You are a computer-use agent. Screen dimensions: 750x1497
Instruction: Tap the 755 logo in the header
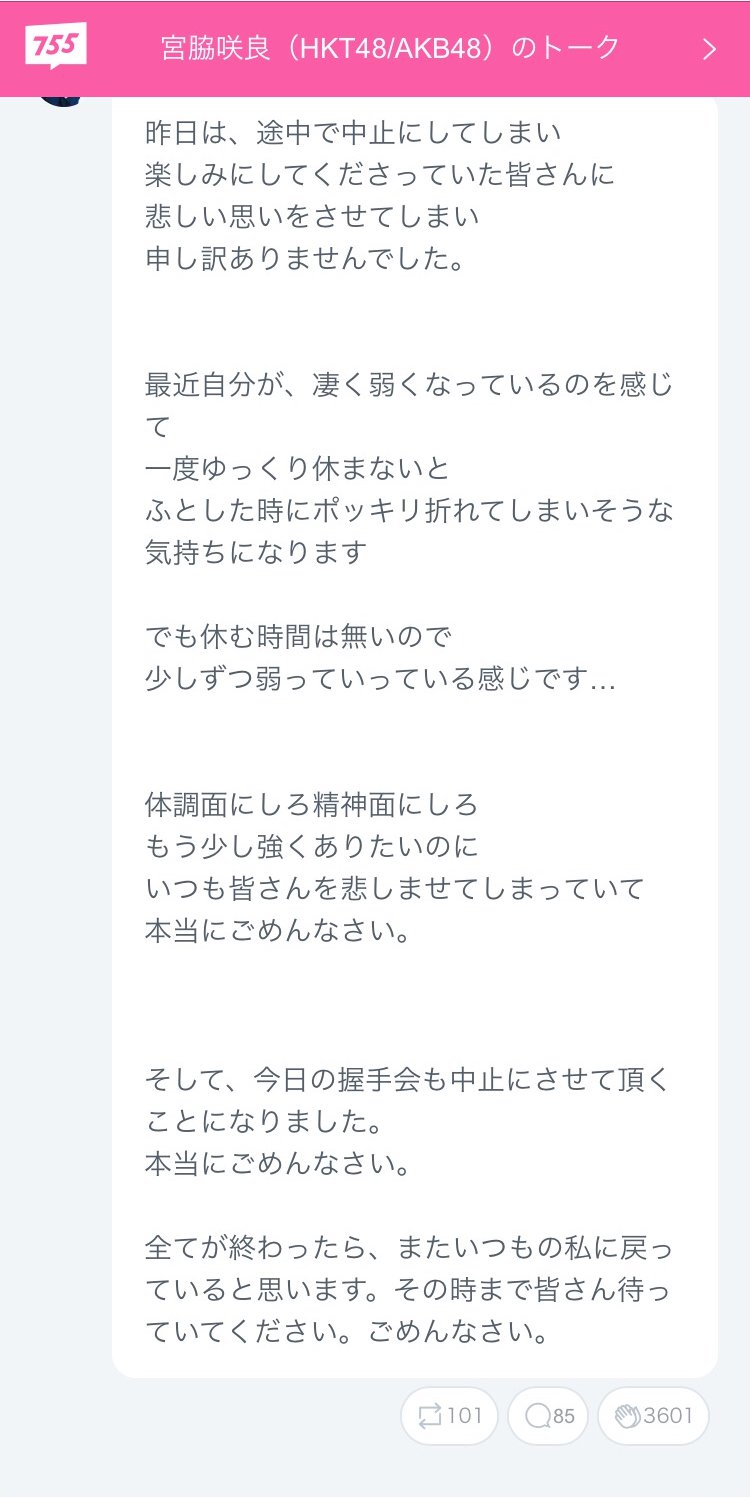point(56,47)
